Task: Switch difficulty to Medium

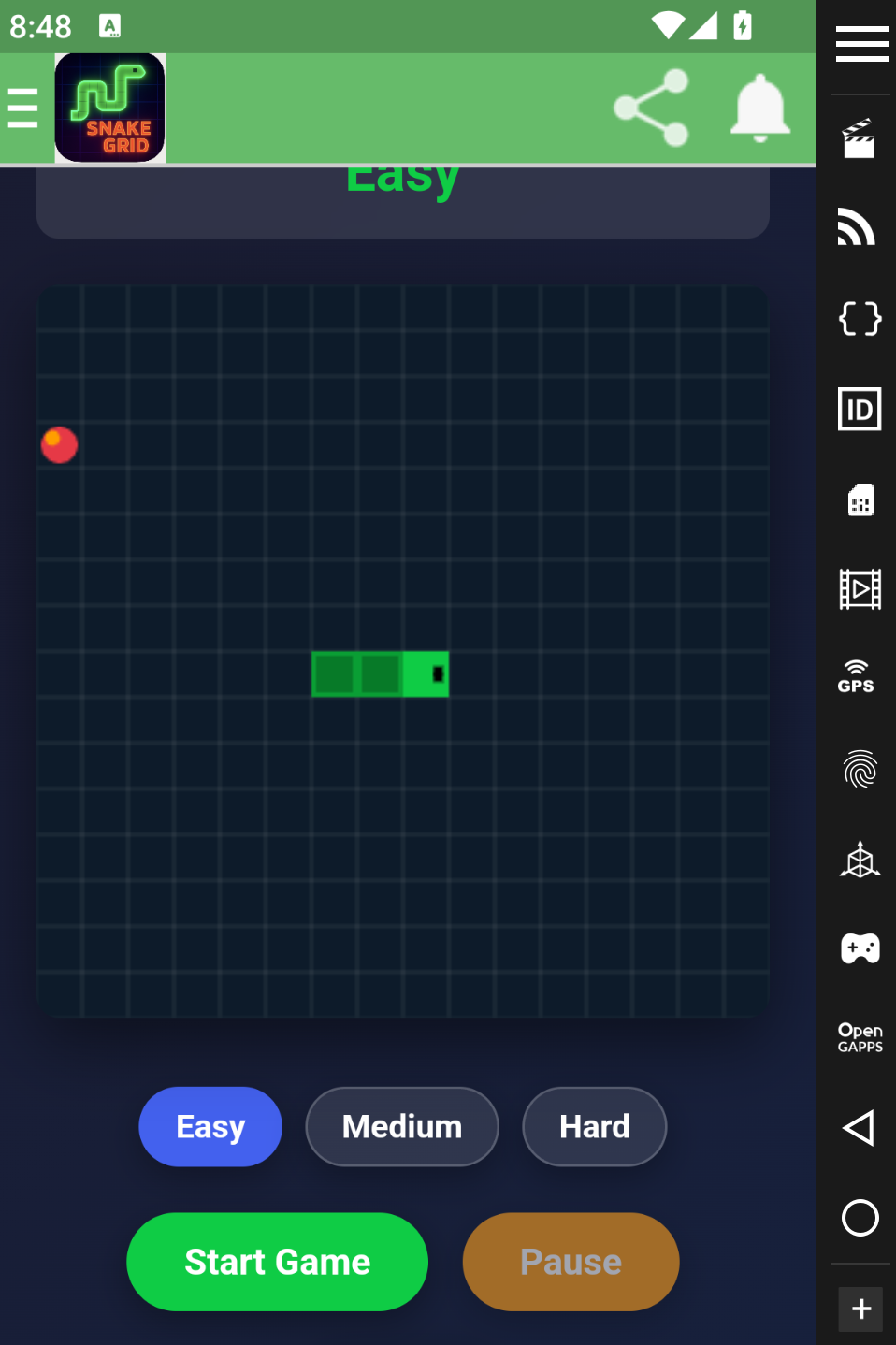Action: pos(402,1126)
